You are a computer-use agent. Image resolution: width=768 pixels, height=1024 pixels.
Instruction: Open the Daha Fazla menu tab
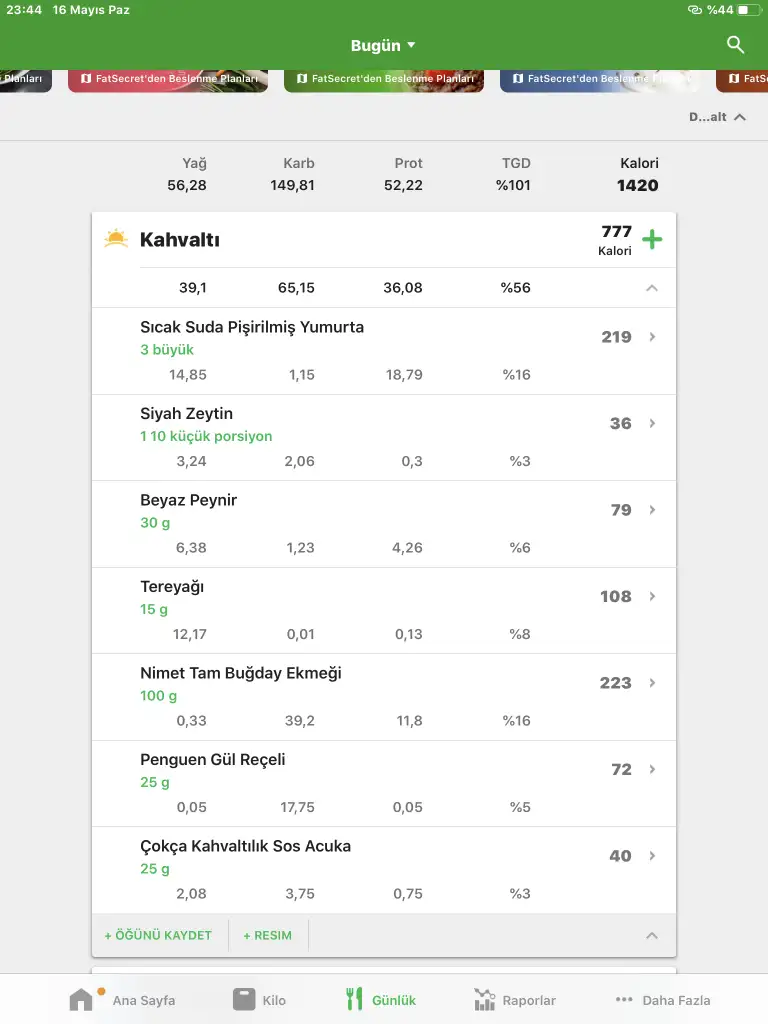click(x=662, y=999)
